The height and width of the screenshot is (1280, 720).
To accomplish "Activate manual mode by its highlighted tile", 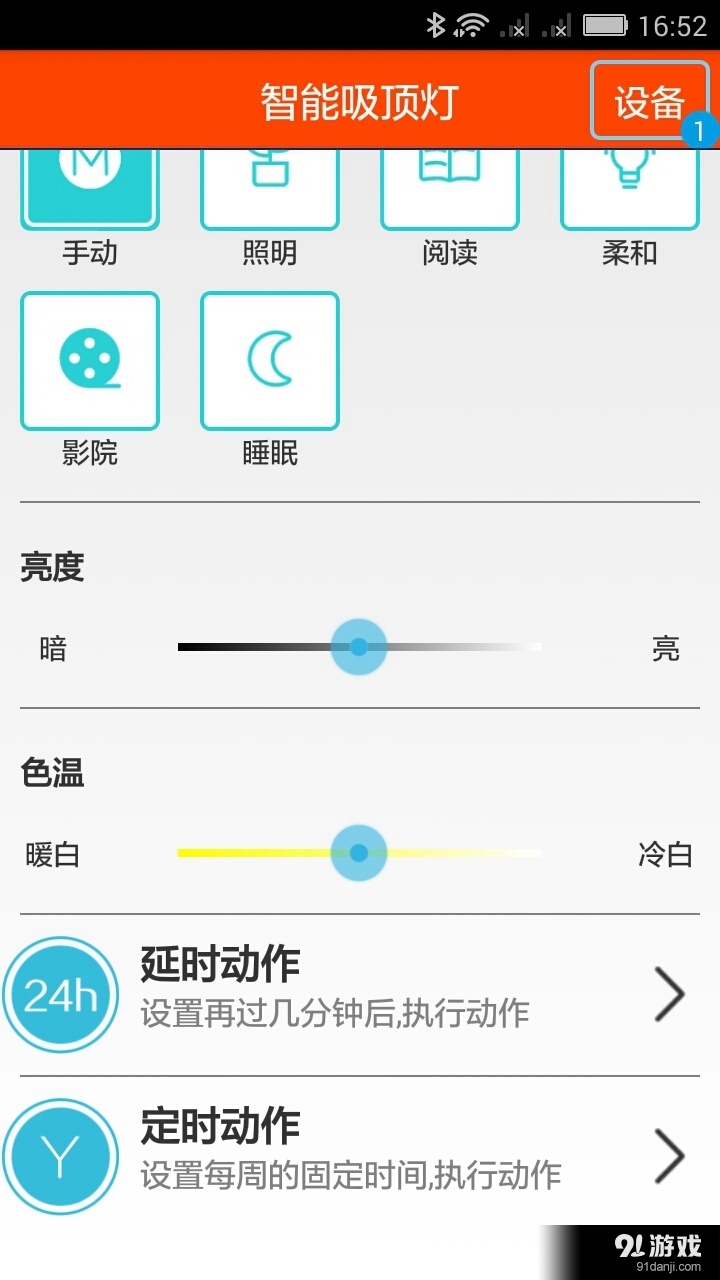I will [x=90, y=185].
